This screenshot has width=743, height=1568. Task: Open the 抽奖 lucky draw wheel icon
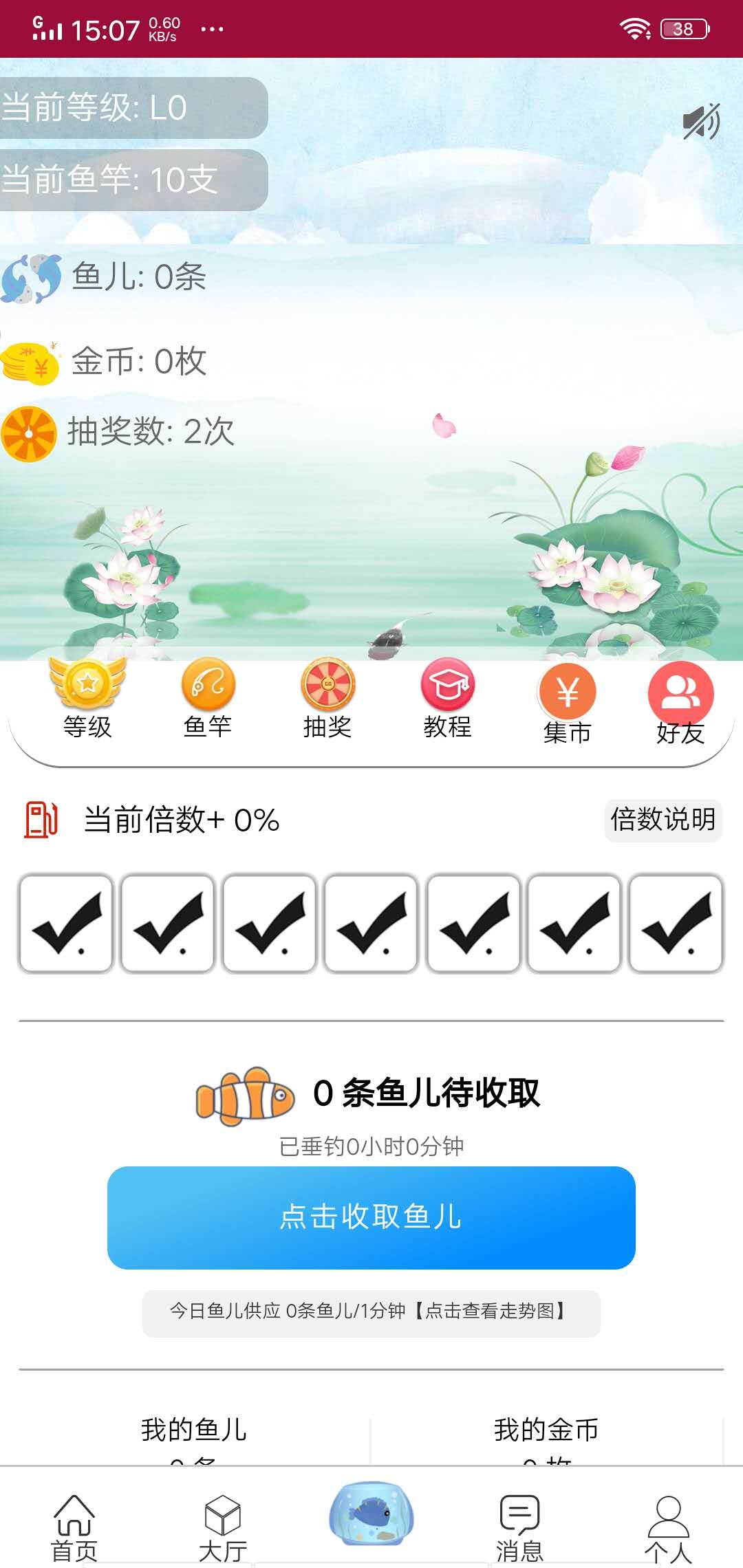click(327, 687)
